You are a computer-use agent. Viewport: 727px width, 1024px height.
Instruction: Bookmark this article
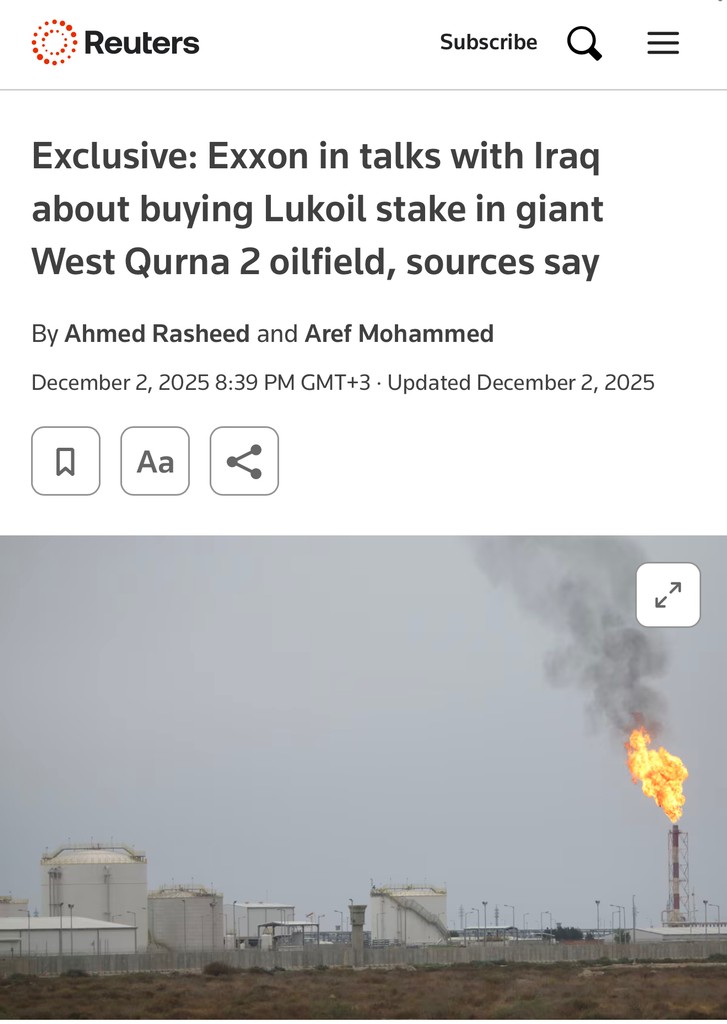[66, 461]
